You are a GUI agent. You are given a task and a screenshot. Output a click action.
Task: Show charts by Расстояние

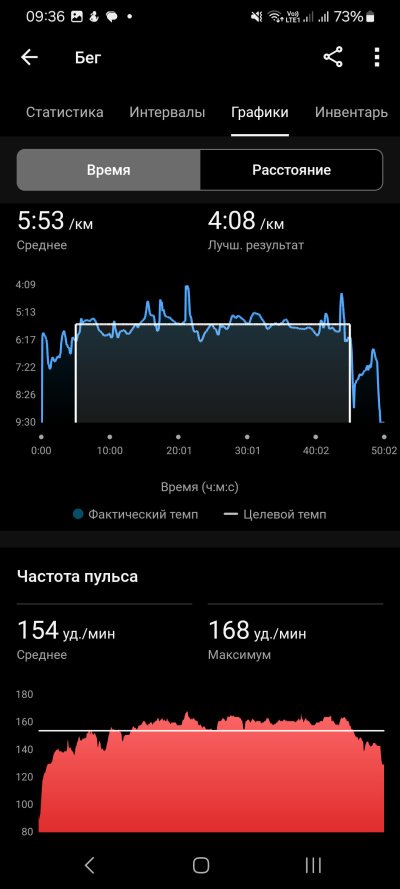[x=291, y=170]
